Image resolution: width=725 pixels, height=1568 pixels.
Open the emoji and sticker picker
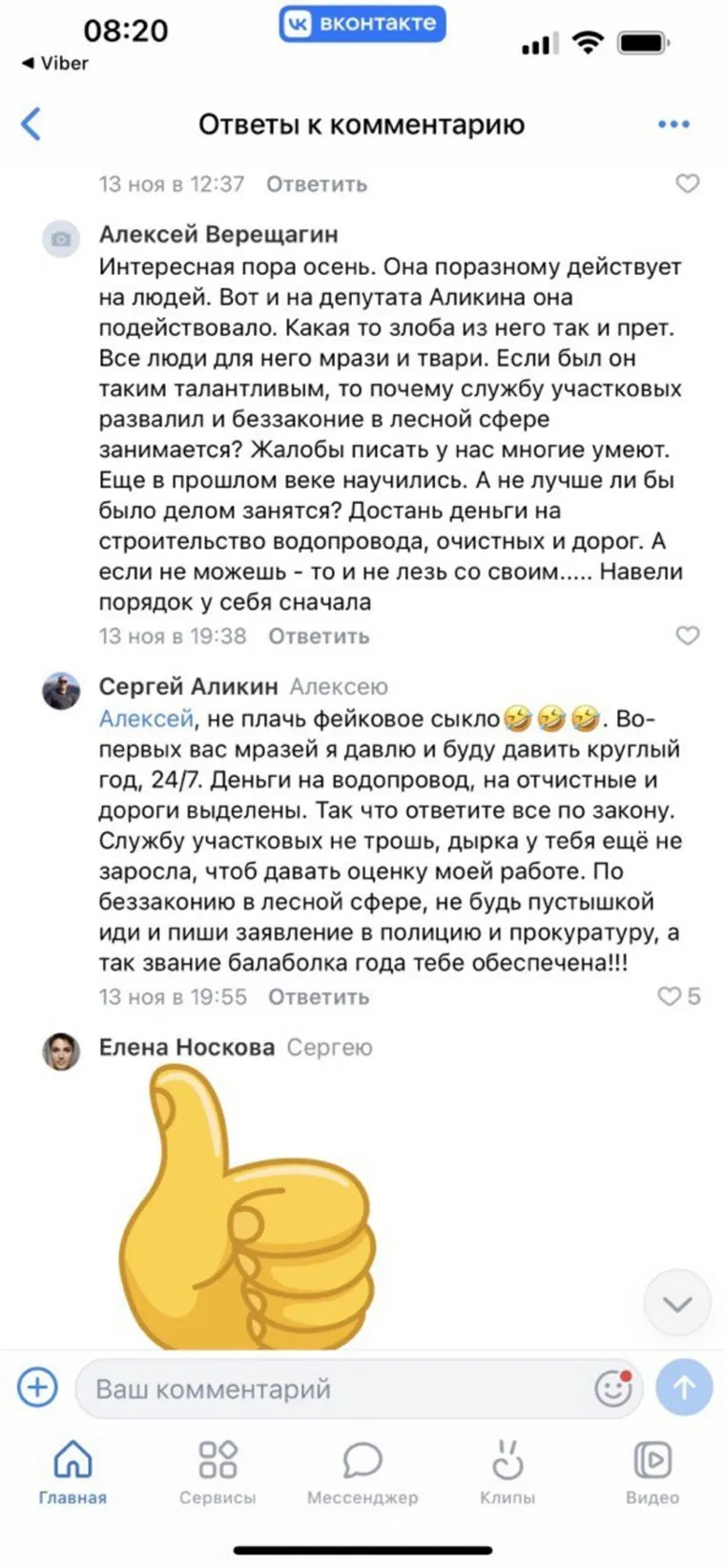(x=612, y=1389)
